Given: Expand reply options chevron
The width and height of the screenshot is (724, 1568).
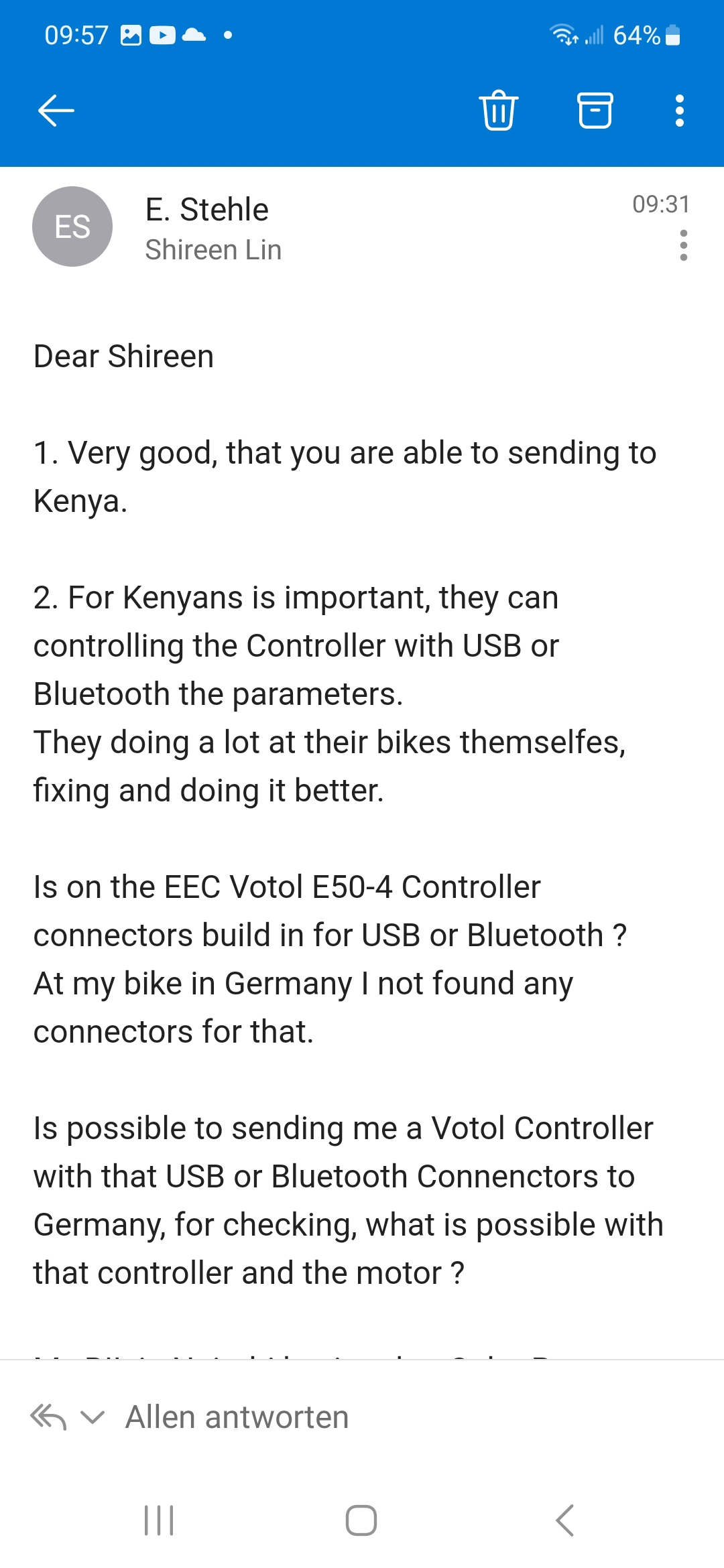Looking at the screenshot, I should point(93,1417).
